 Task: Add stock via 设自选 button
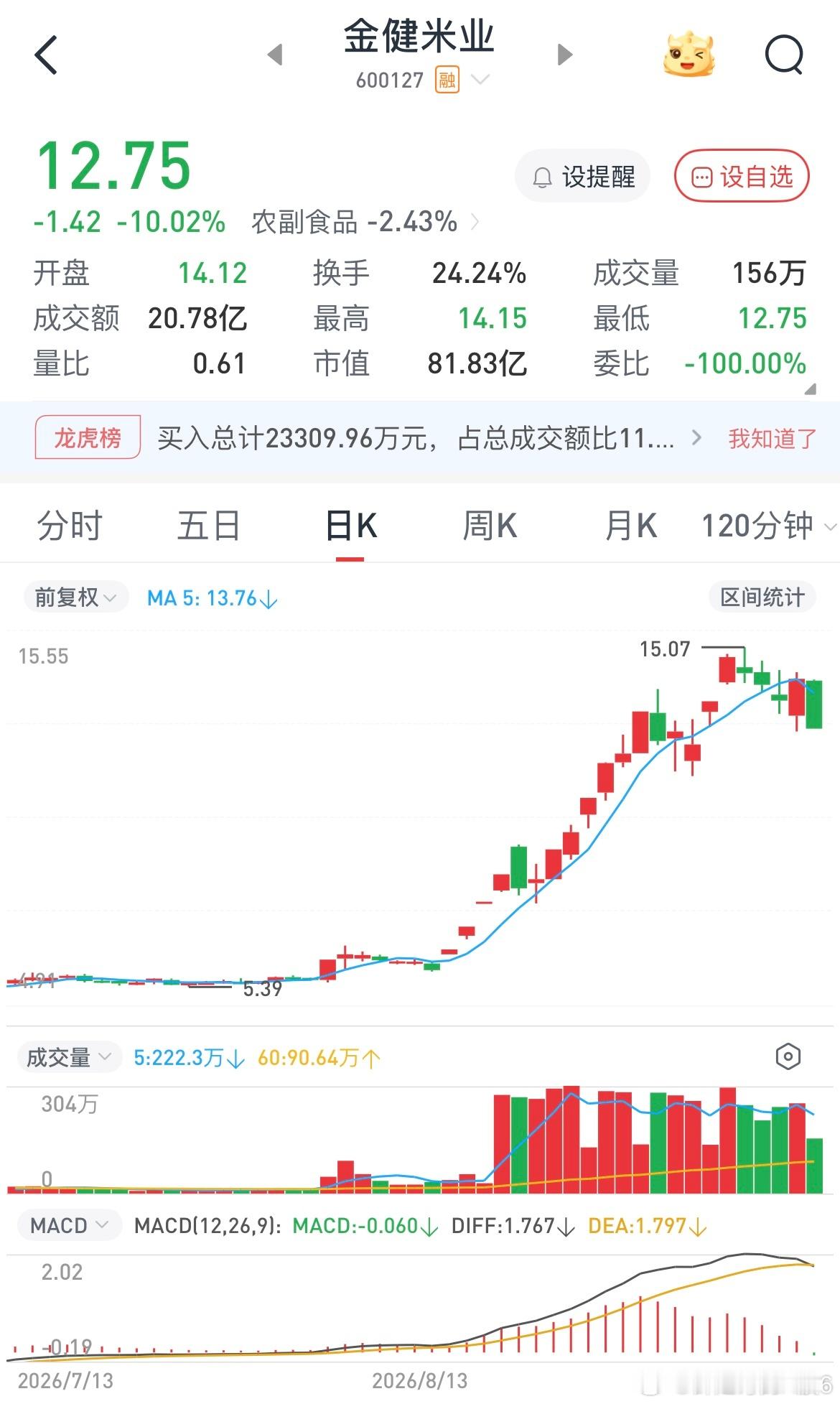click(x=742, y=177)
